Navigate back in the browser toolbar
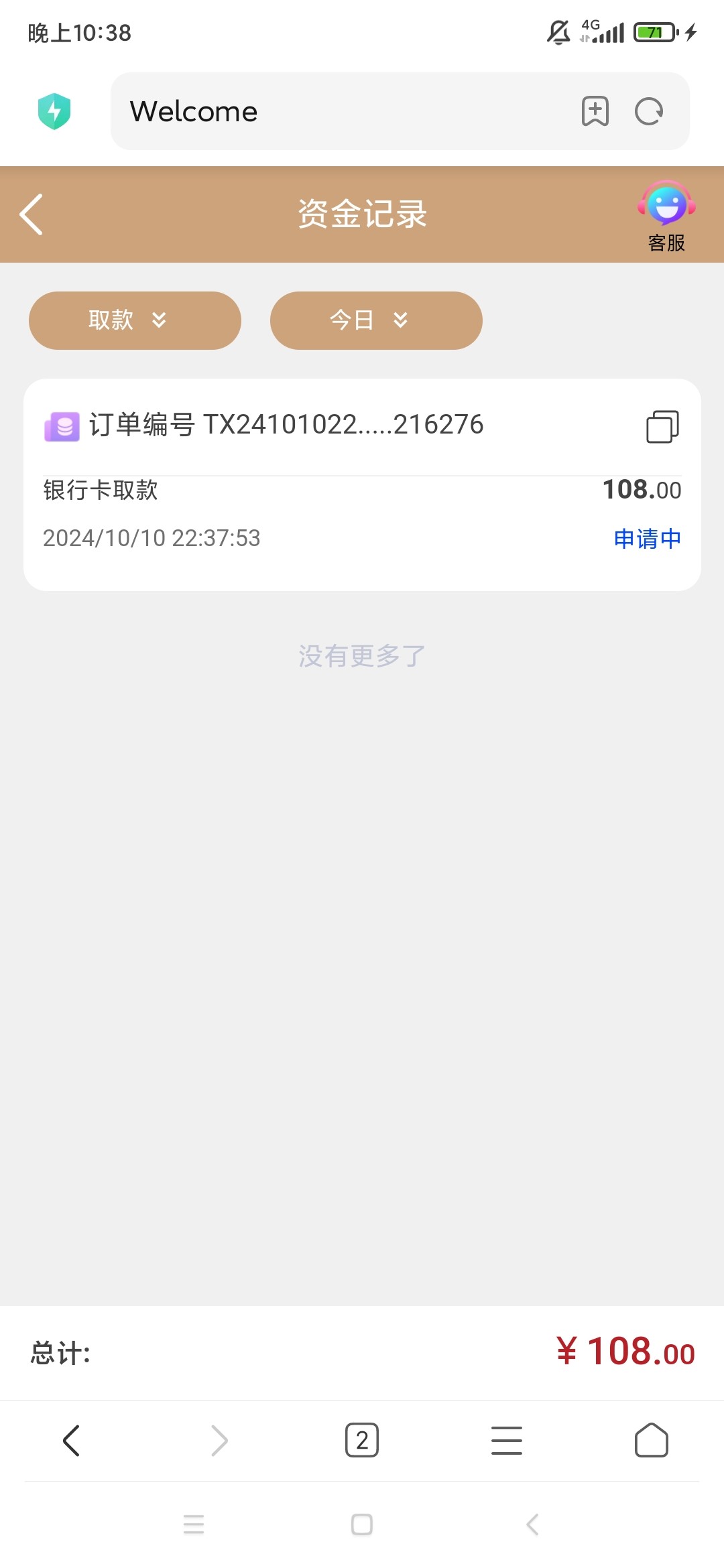The width and height of the screenshot is (724, 1568). (x=72, y=1441)
